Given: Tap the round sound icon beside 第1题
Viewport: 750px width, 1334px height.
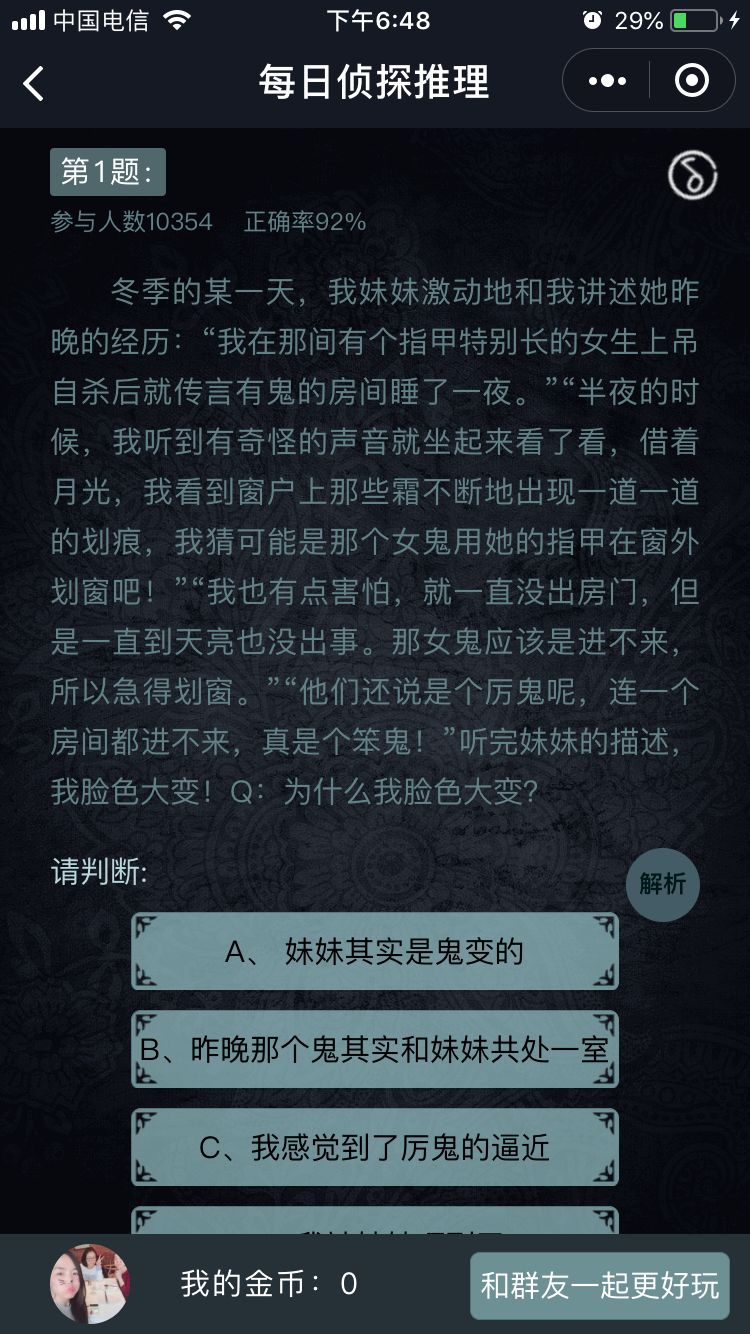Looking at the screenshot, I should (x=692, y=176).
